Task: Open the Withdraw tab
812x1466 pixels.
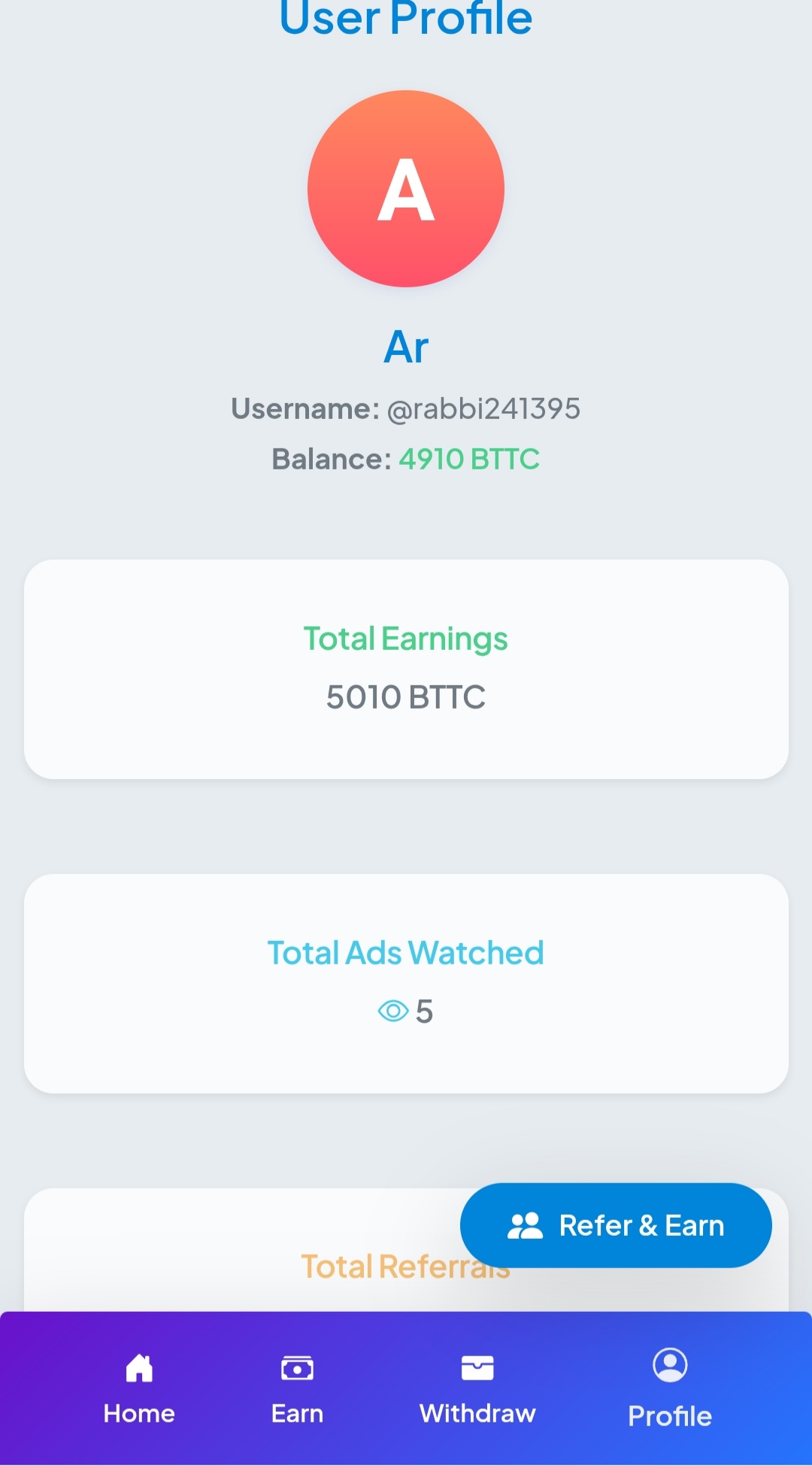Action: click(x=477, y=1389)
